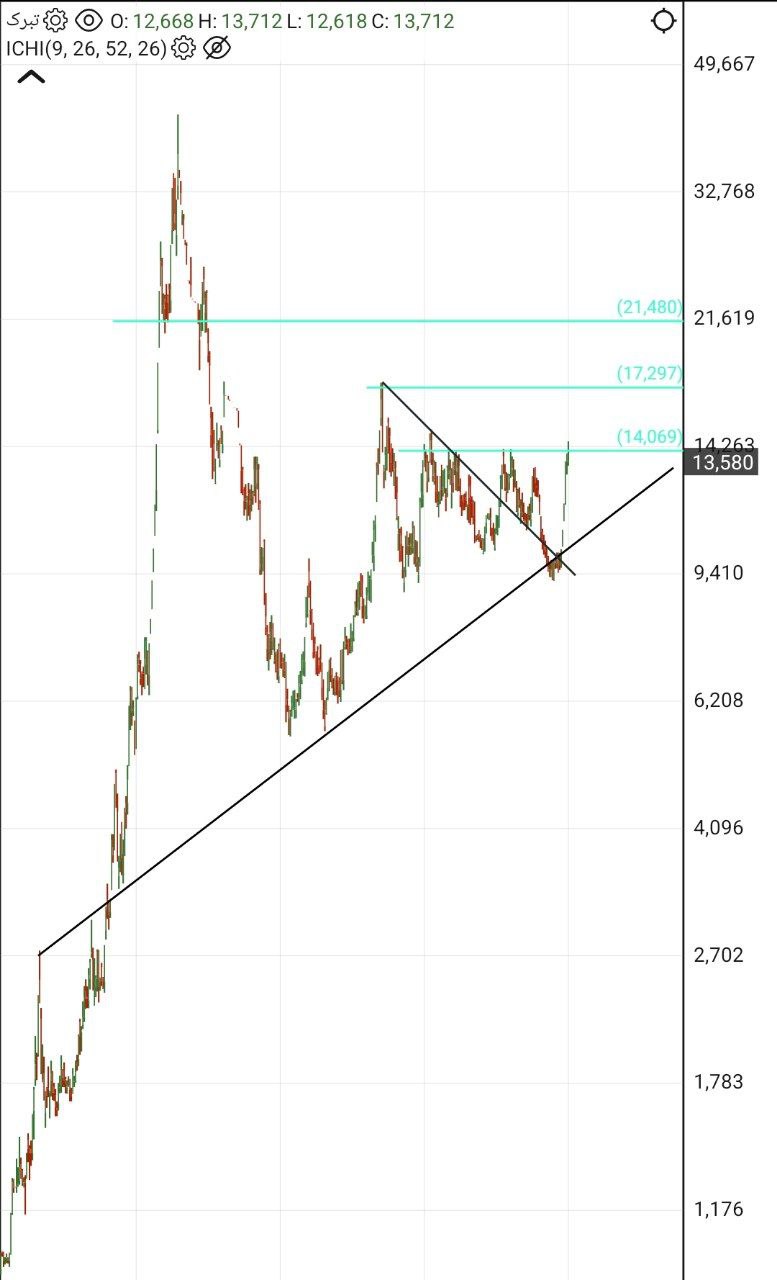Toggle the symbol's visibility eye icon
The height and width of the screenshot is (1280, 777).
click(x=89, y=20)
